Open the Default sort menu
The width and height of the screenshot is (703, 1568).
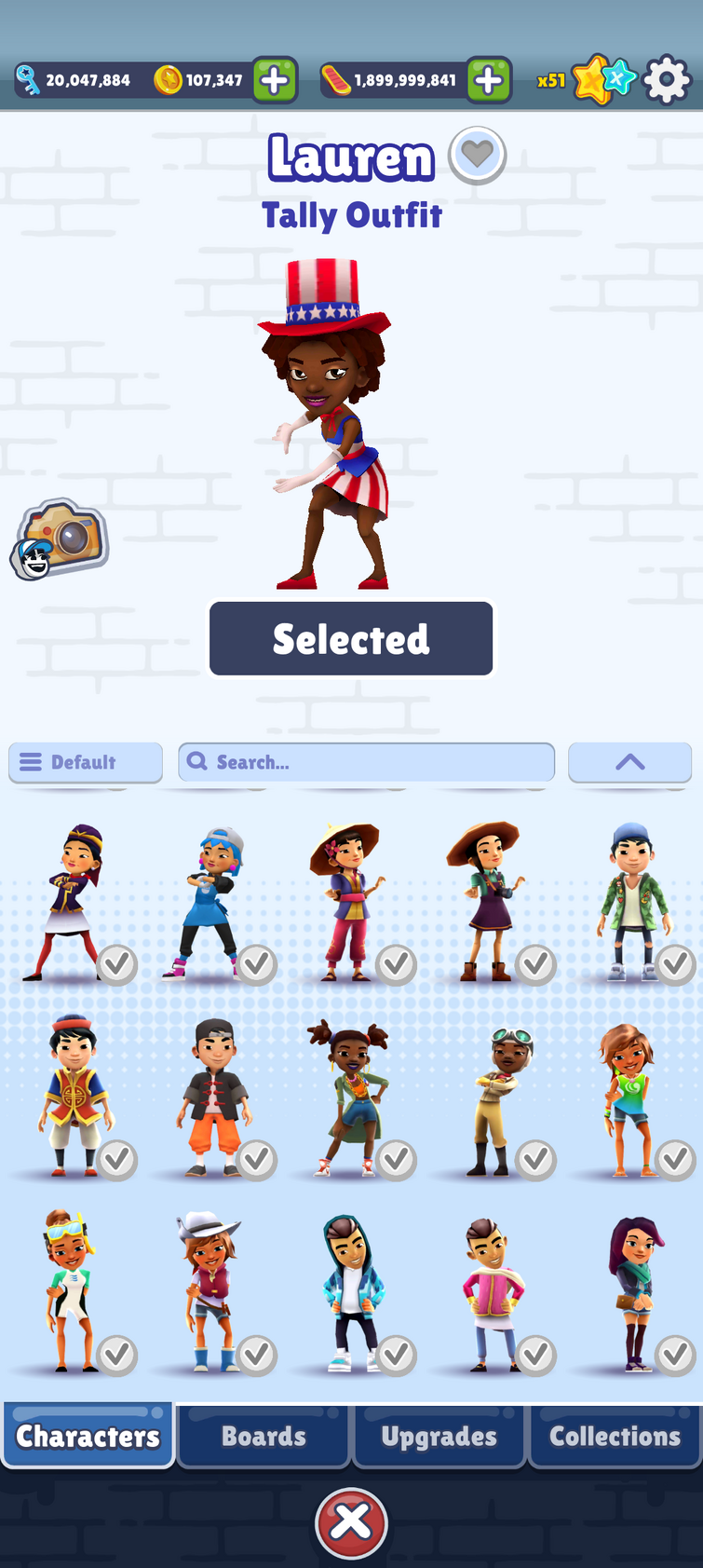point(86,762)
